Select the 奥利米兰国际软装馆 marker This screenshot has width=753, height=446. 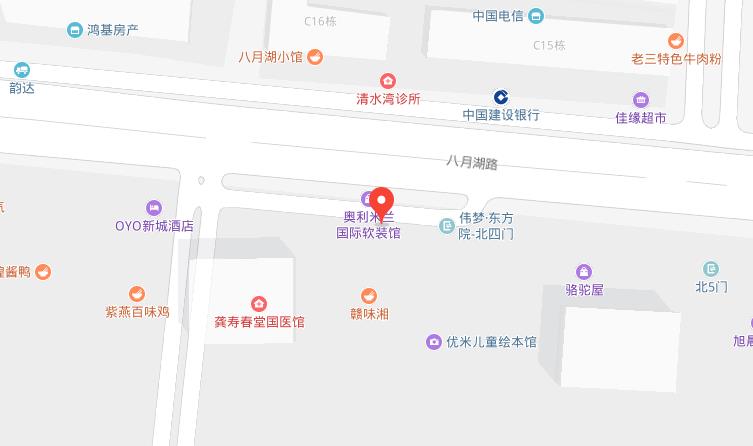click(x=366, y=199)
